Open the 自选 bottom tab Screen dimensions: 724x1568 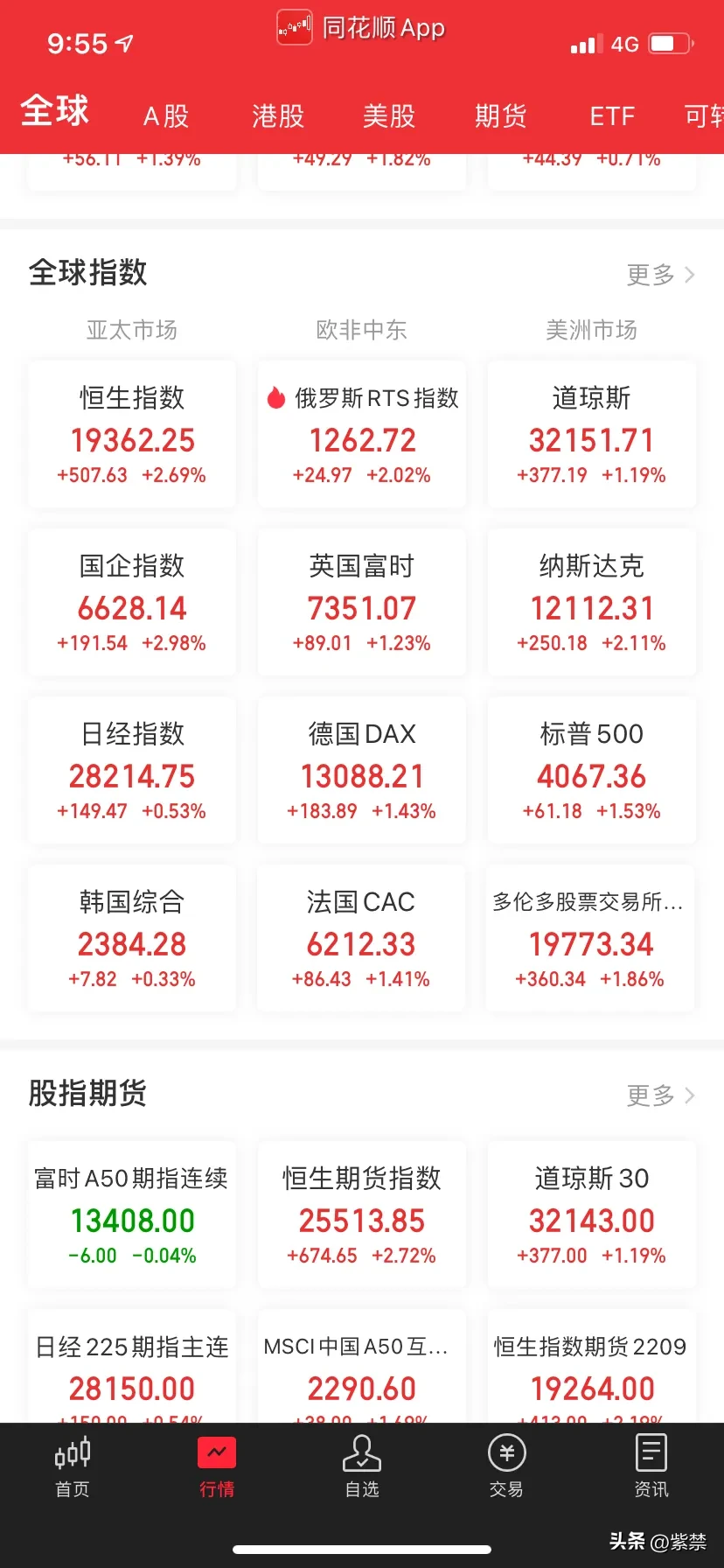pos(362,1466)
